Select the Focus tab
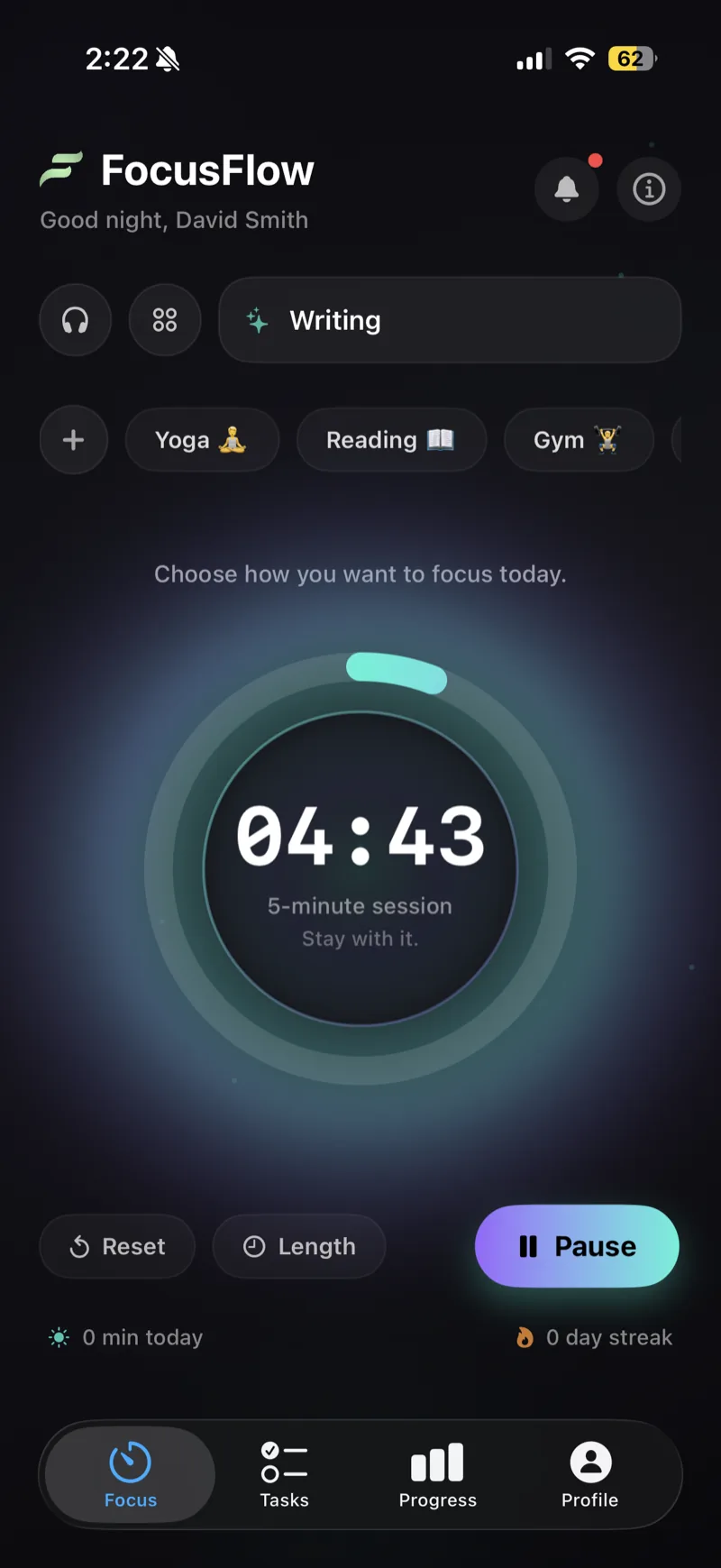Viewport: 721px width, 1568px height. pyautogui.click(x=131, y=1474)
